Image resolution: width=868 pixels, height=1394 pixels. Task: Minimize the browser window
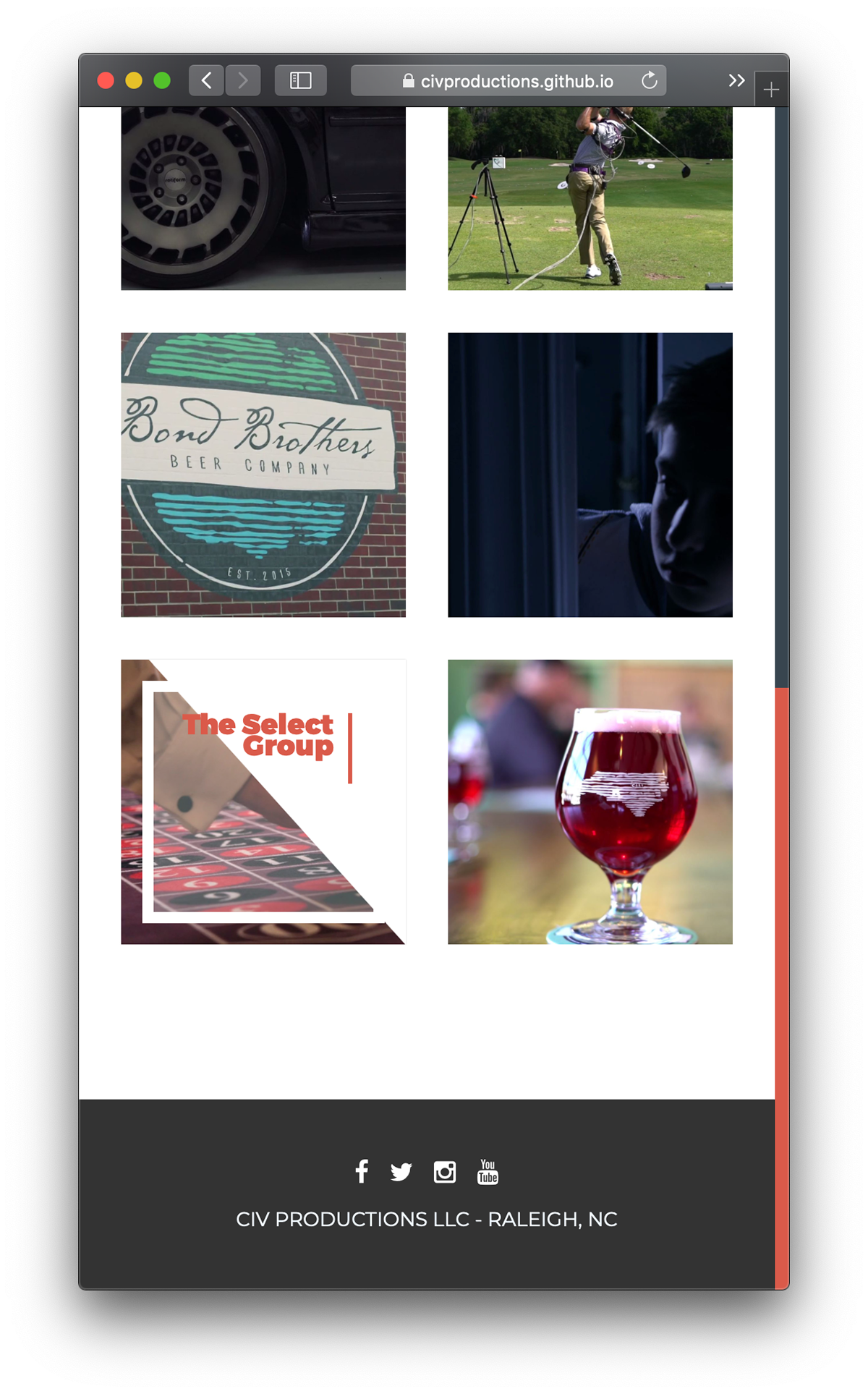pos(134,80)
